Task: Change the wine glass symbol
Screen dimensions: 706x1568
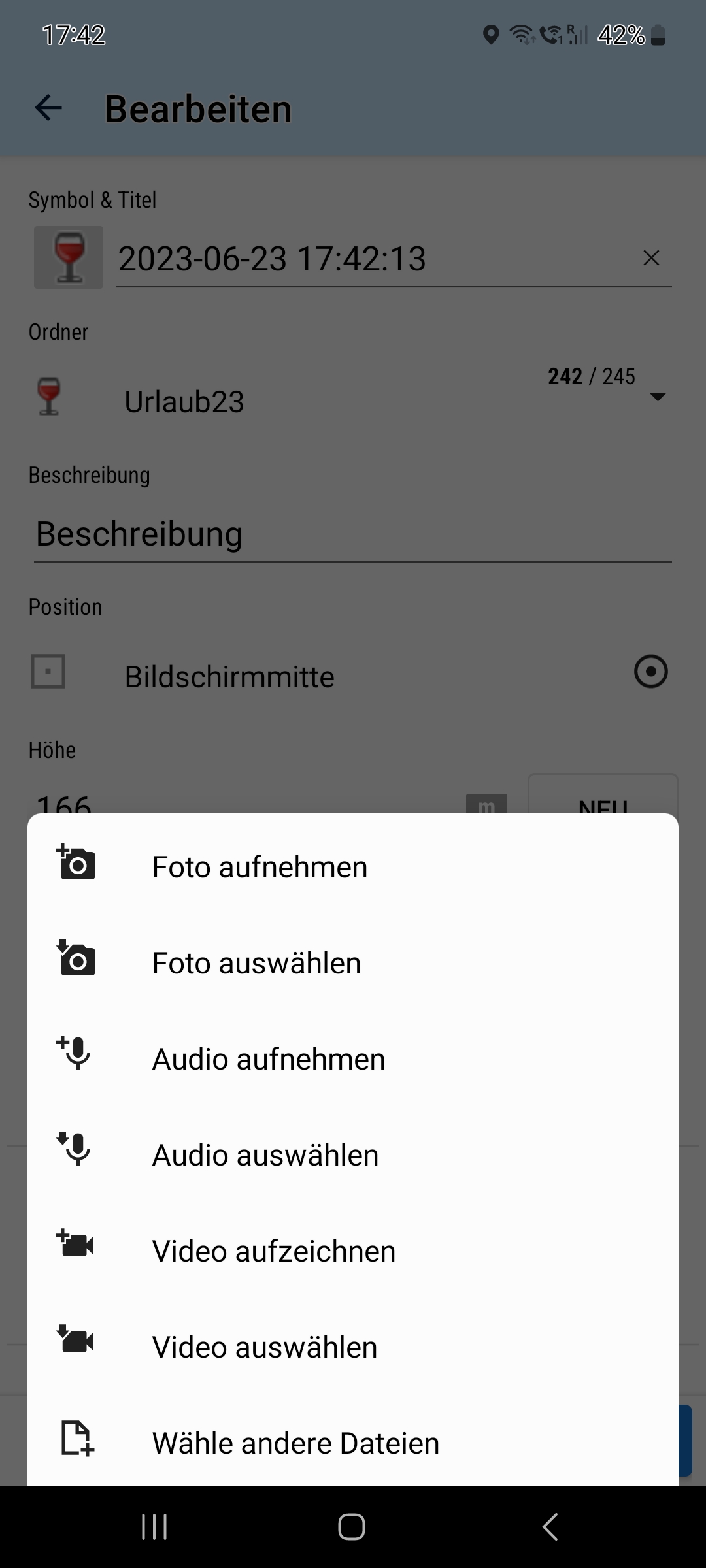Action: pos(69,257)
